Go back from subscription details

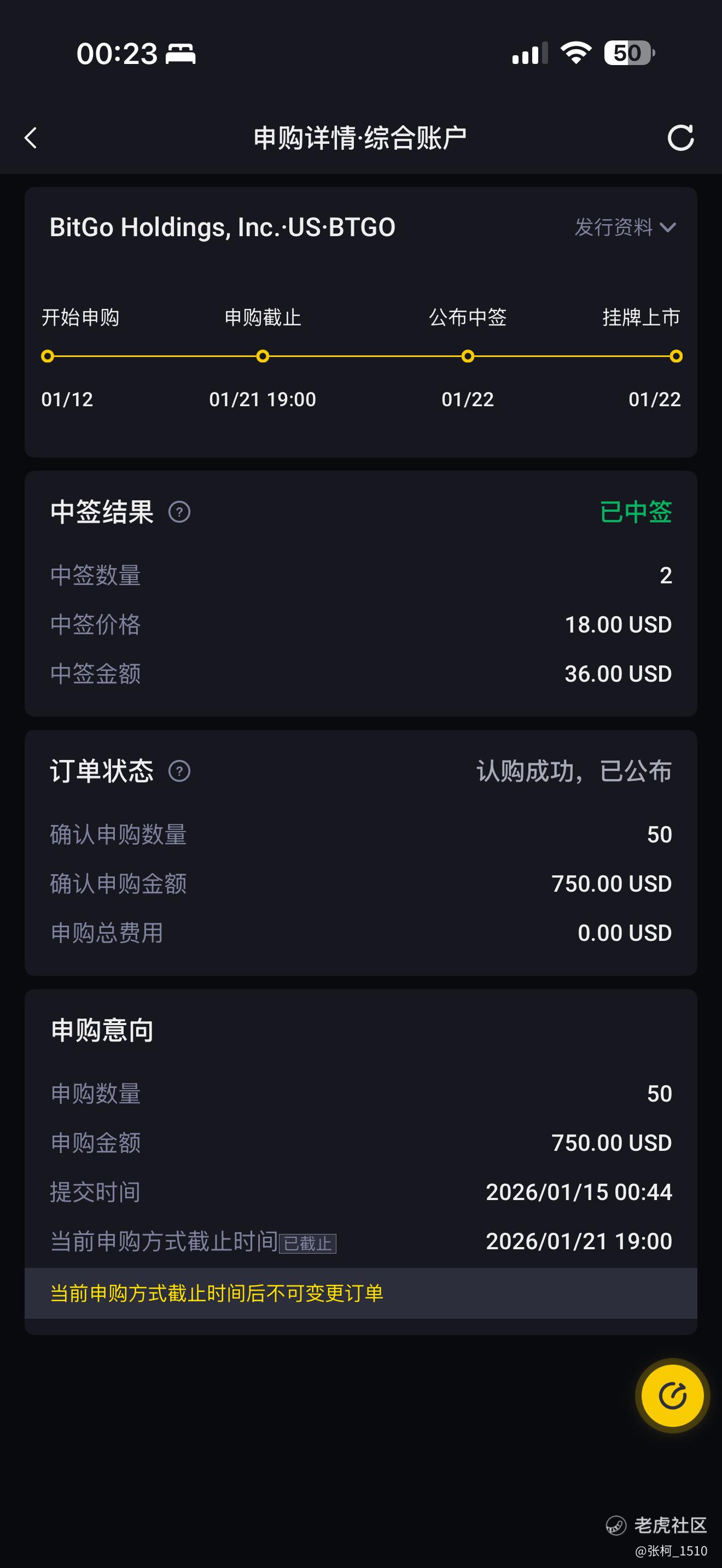(31, 138)
